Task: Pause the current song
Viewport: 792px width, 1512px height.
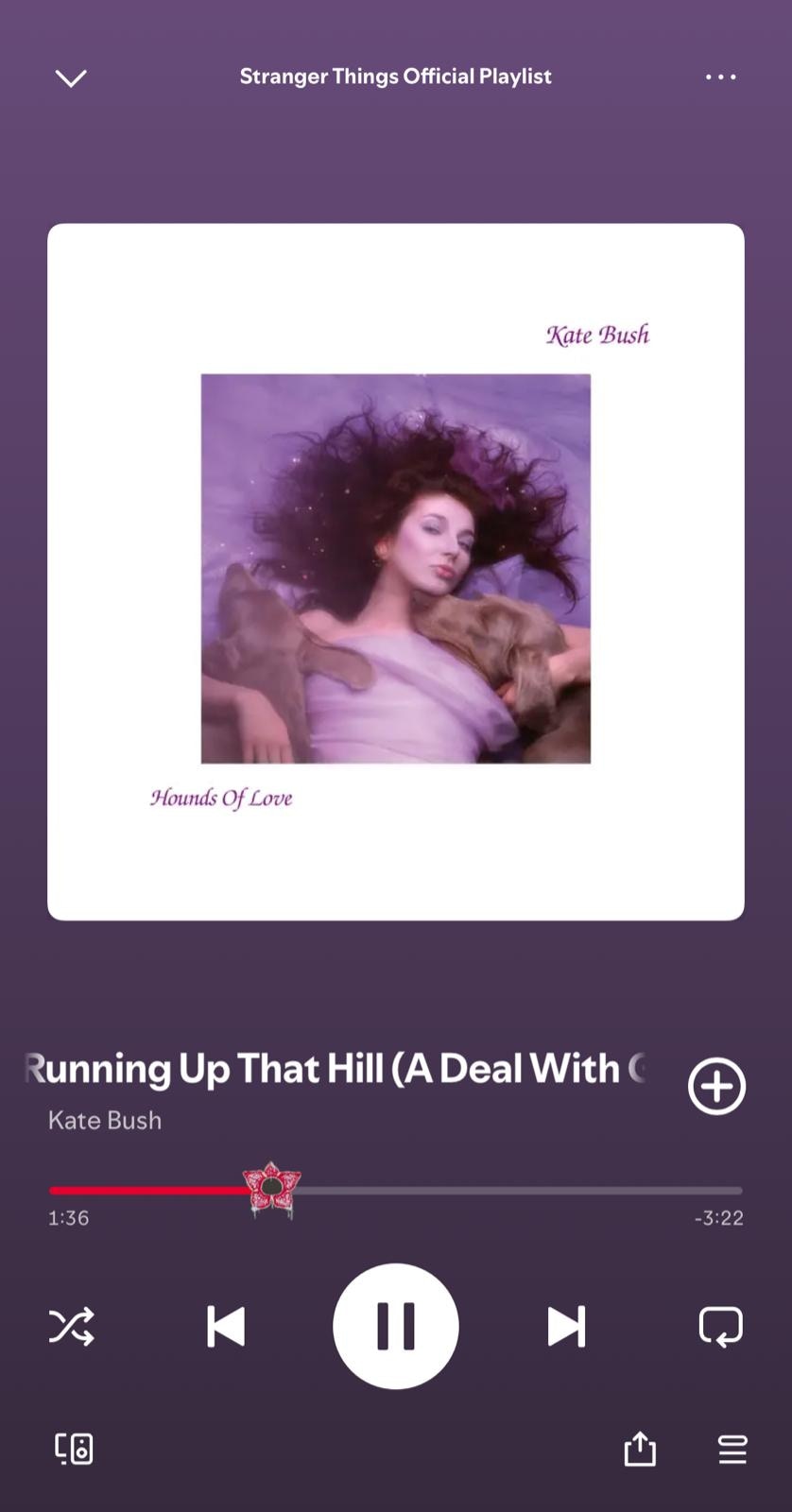Action: click(x=396, y=1326)
